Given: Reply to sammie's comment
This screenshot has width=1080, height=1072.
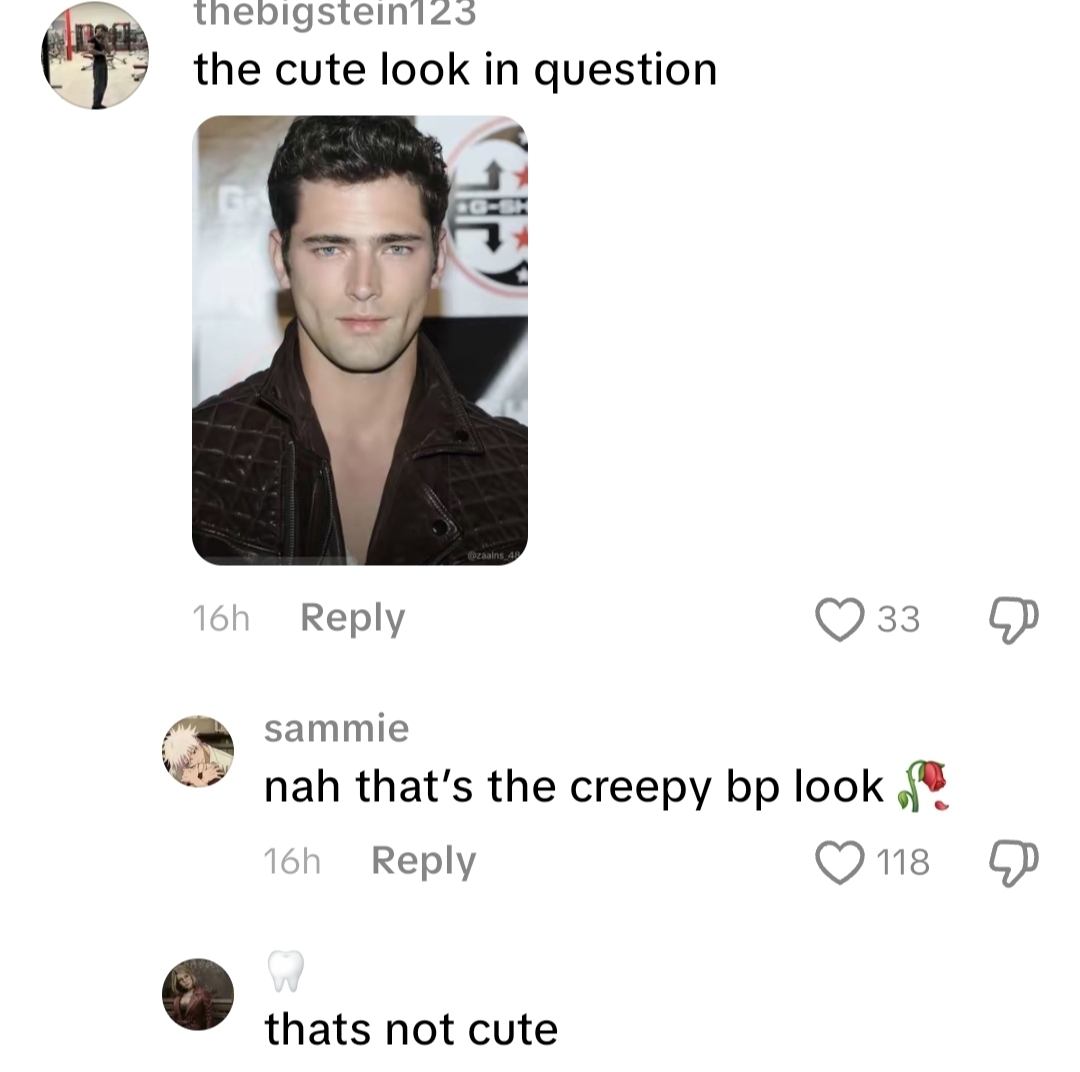Looking at the screenshot, I should coord(423,861).
